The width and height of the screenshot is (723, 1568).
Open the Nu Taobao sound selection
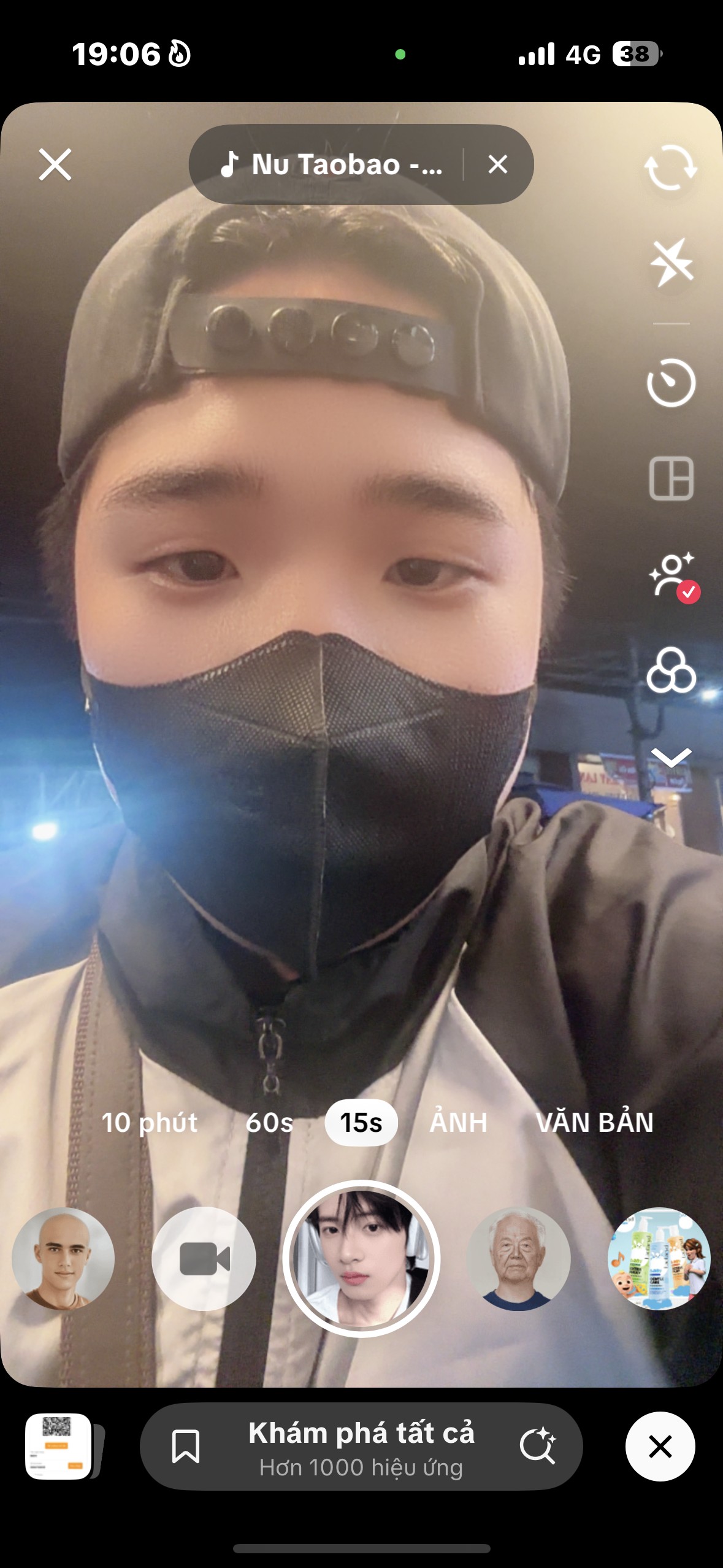331,164
